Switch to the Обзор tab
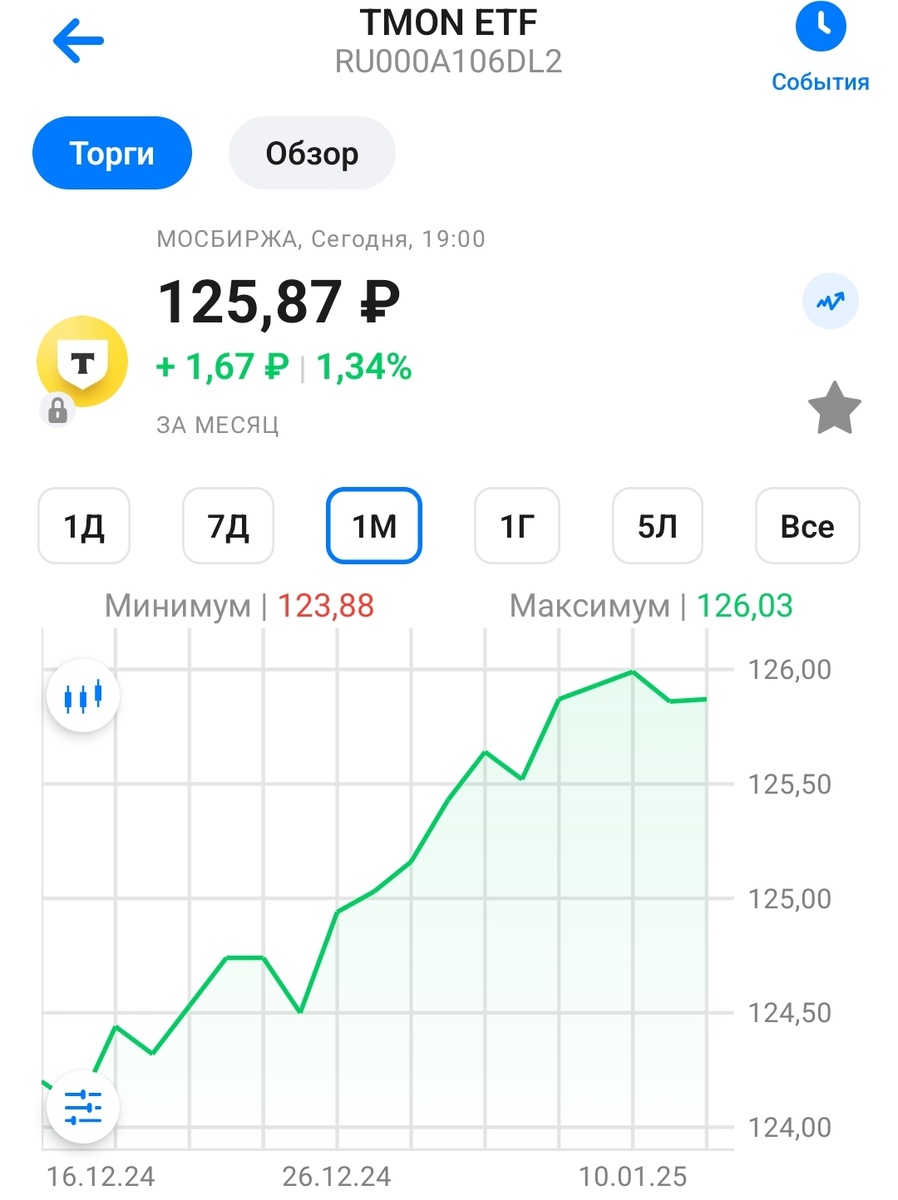Image resolution: width=898 pixels, height=1200 pixels. [311, 153]
